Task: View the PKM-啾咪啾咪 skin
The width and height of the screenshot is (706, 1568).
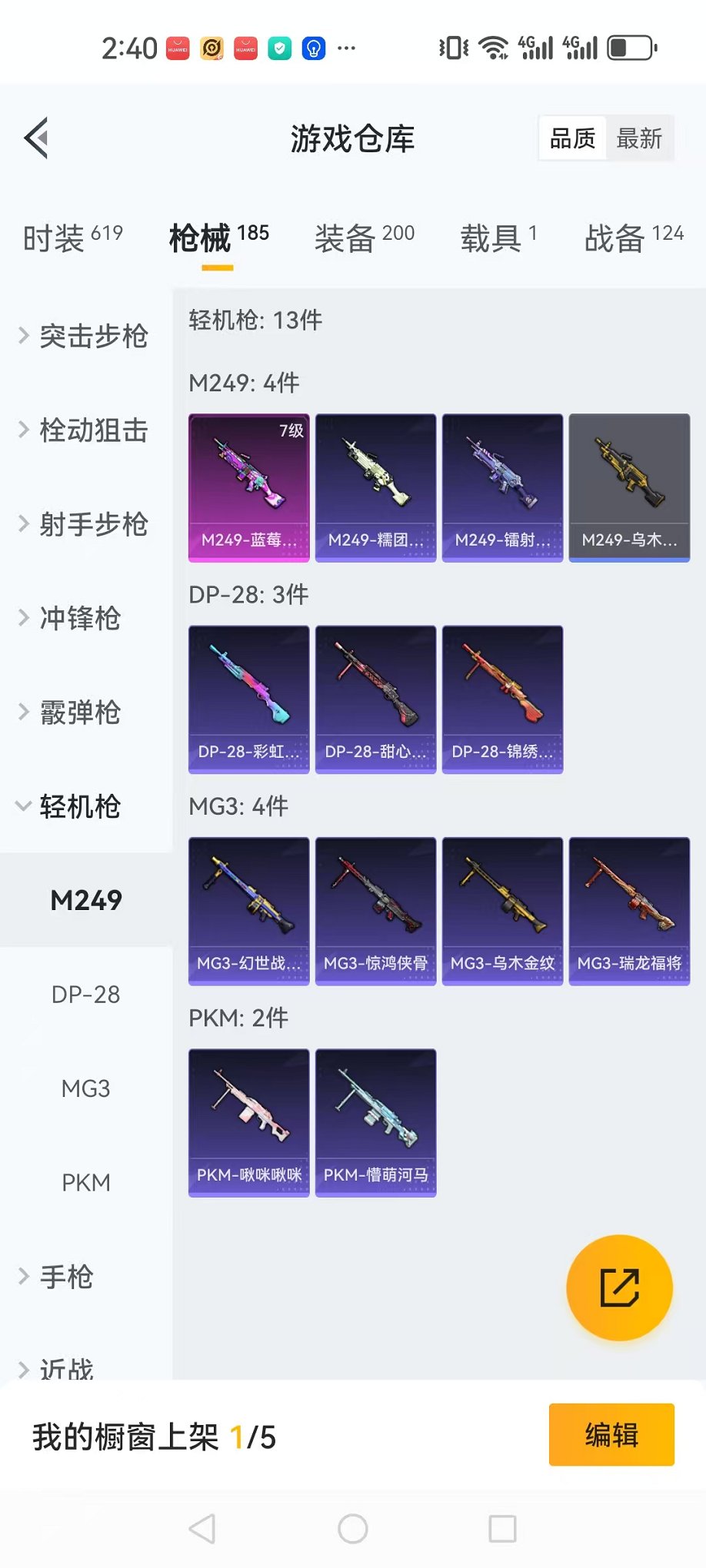Action: 249,1122
